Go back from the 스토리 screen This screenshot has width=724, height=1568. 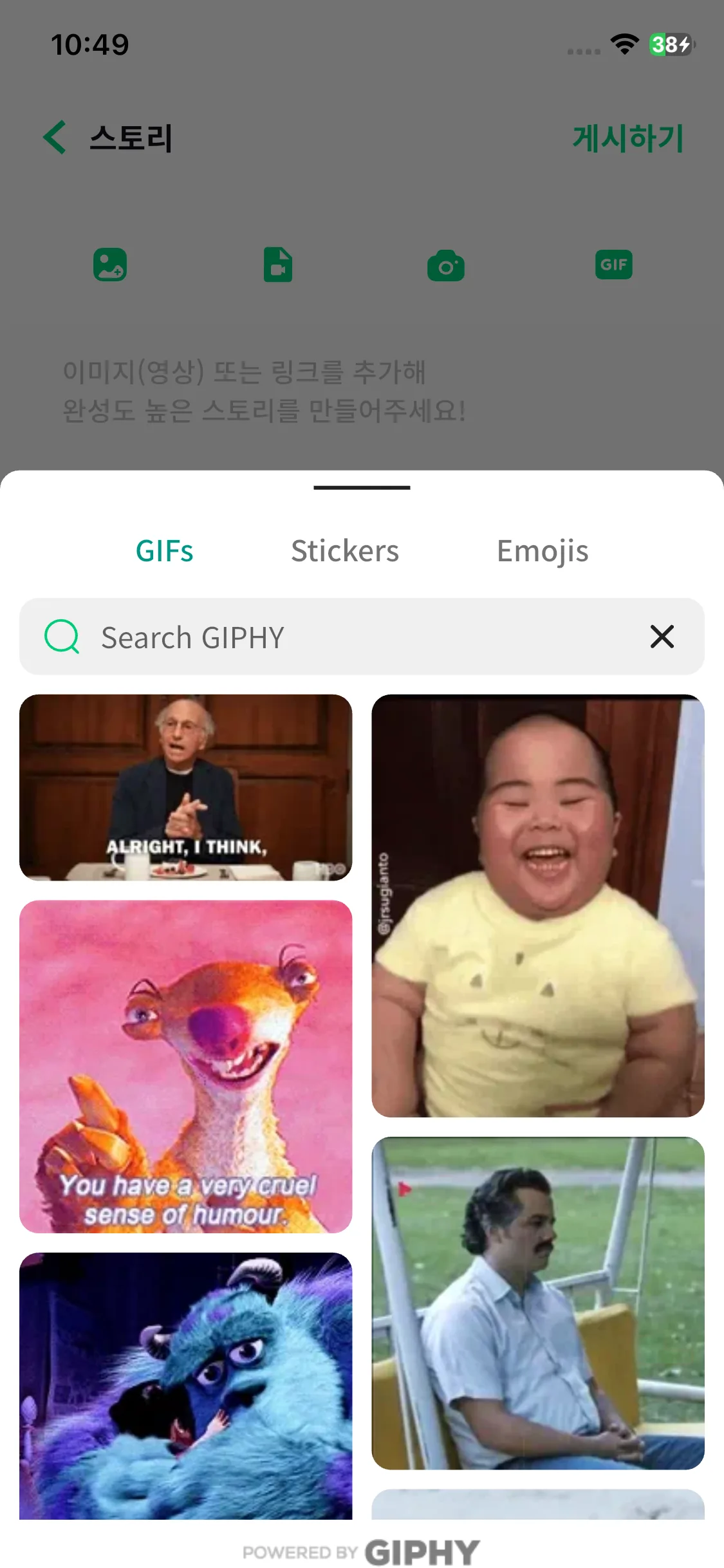tap(55, 138)
